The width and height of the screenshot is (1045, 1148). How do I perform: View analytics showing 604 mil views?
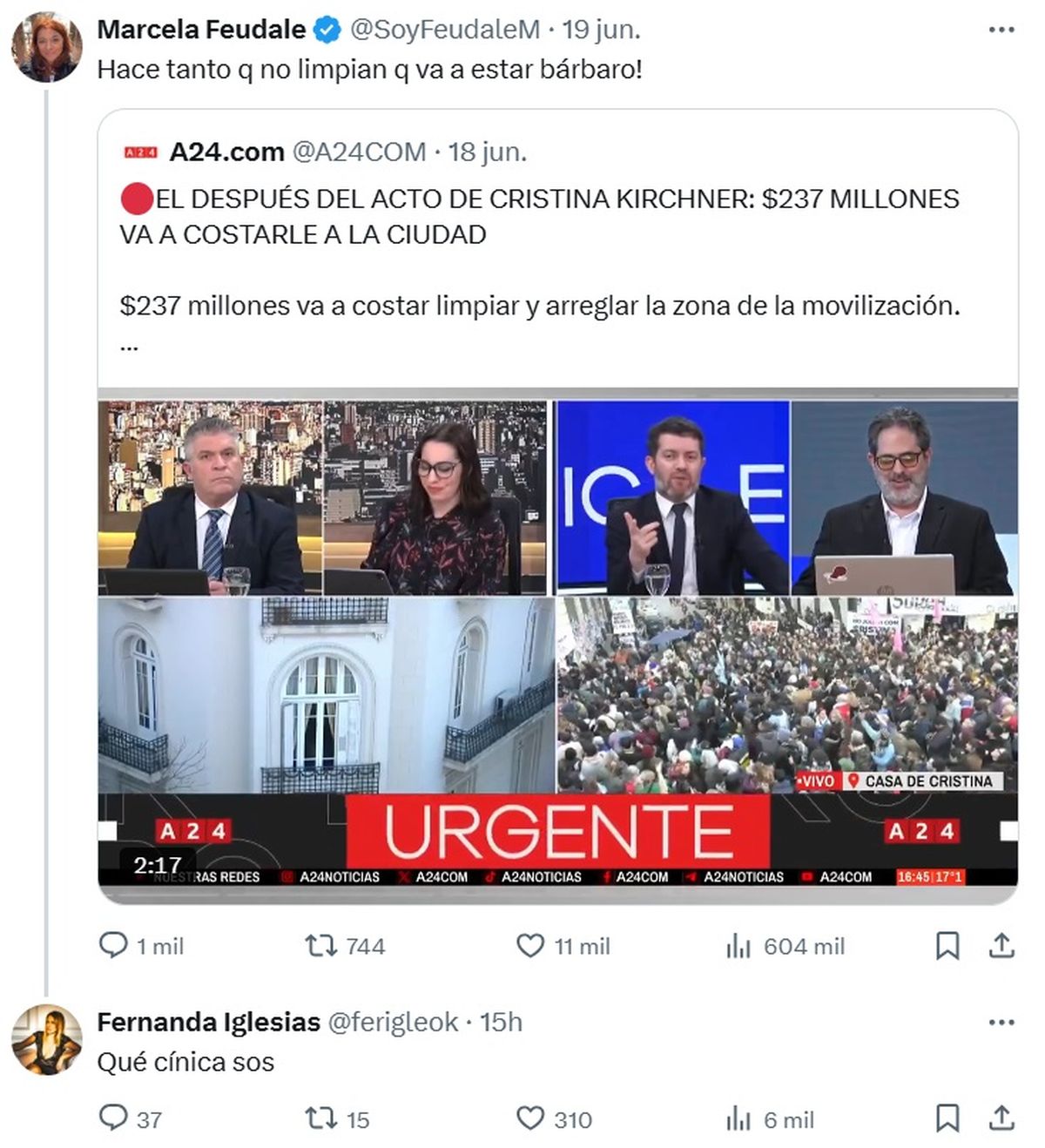pyautogui.click(x=738, y=946)
